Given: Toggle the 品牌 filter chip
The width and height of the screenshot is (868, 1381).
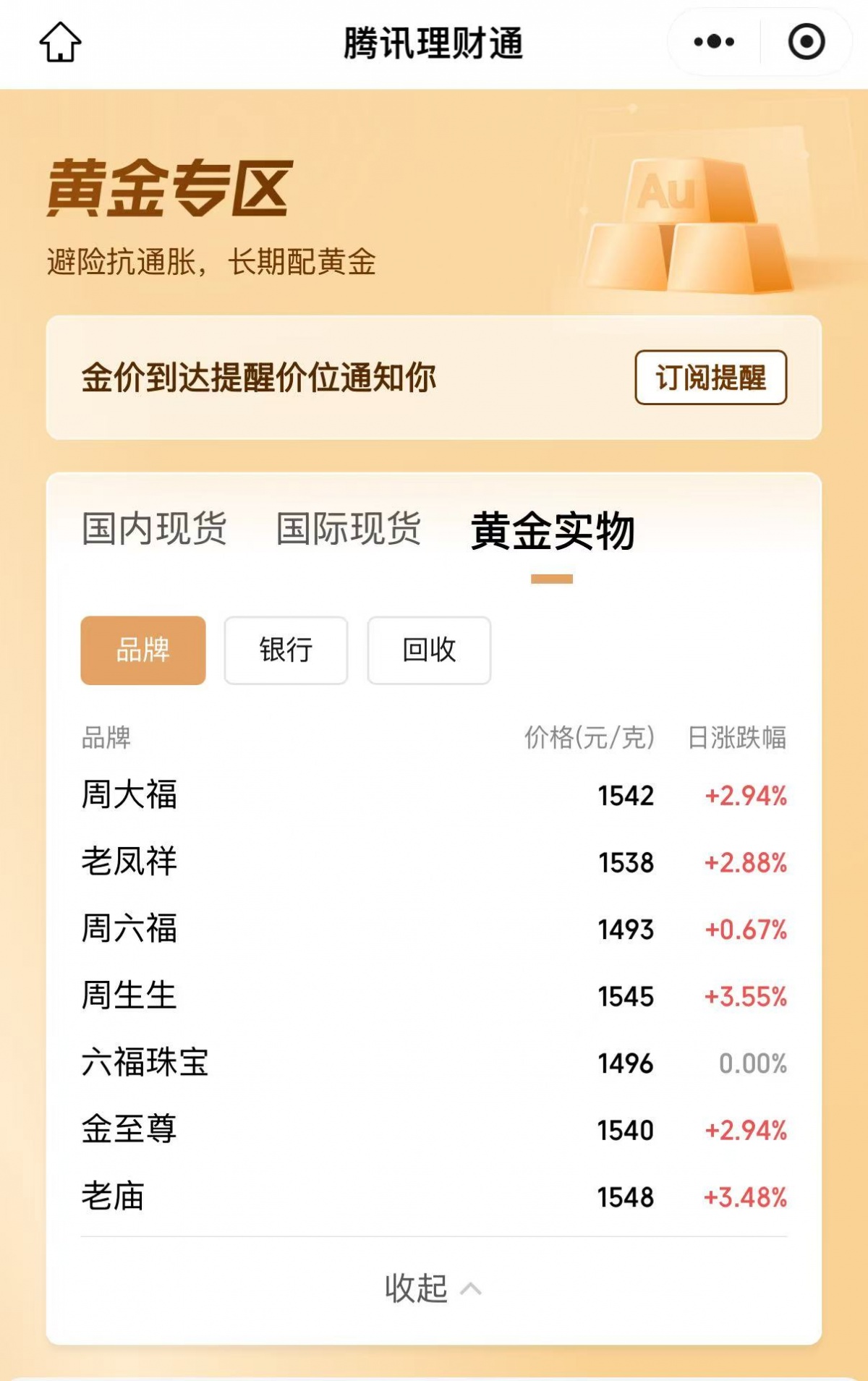Looking at the screenshot, I should click(x=142, y=651).
